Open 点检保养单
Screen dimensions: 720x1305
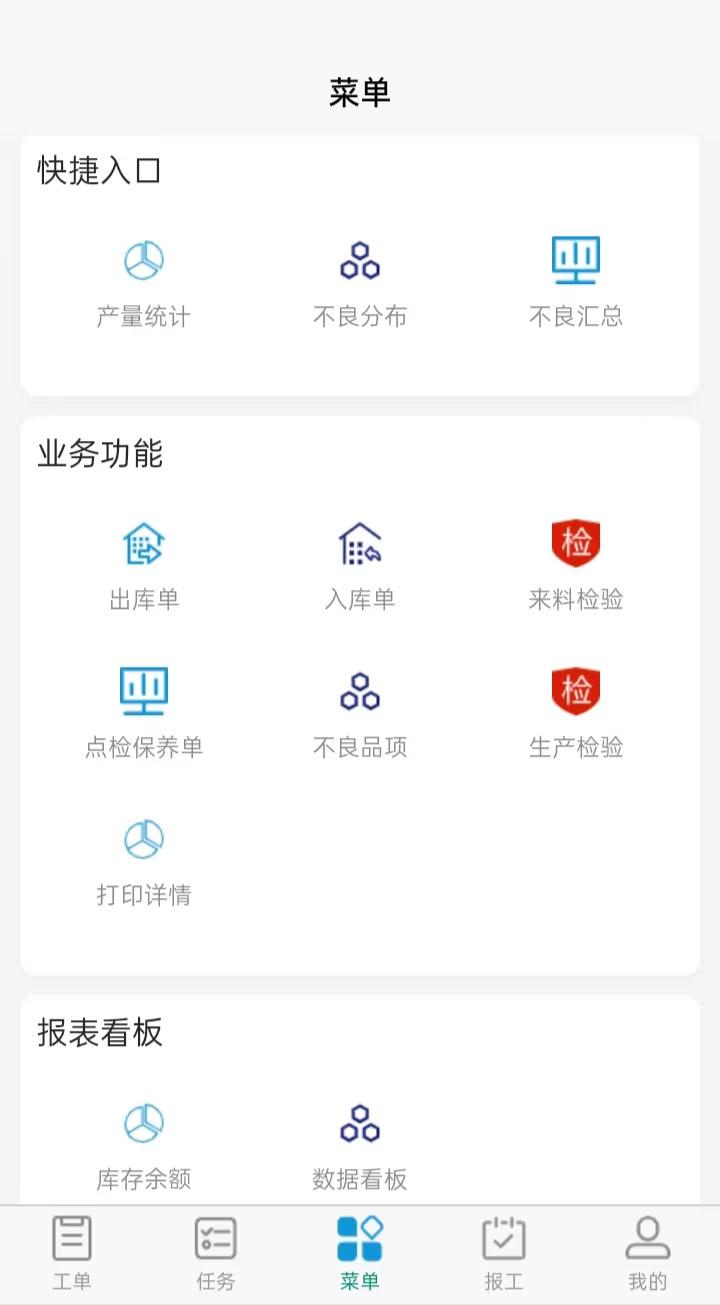pyautogui.click(x=144, y=711)
